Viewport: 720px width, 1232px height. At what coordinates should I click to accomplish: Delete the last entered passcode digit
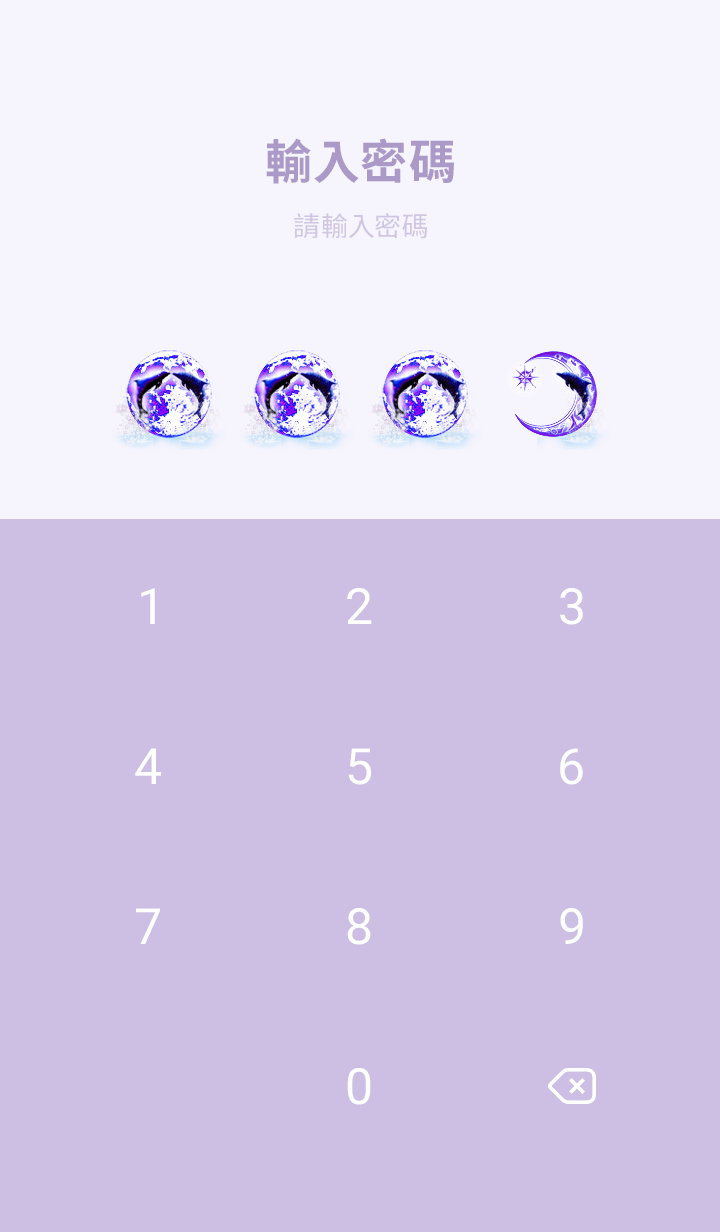click(572, 1086)
